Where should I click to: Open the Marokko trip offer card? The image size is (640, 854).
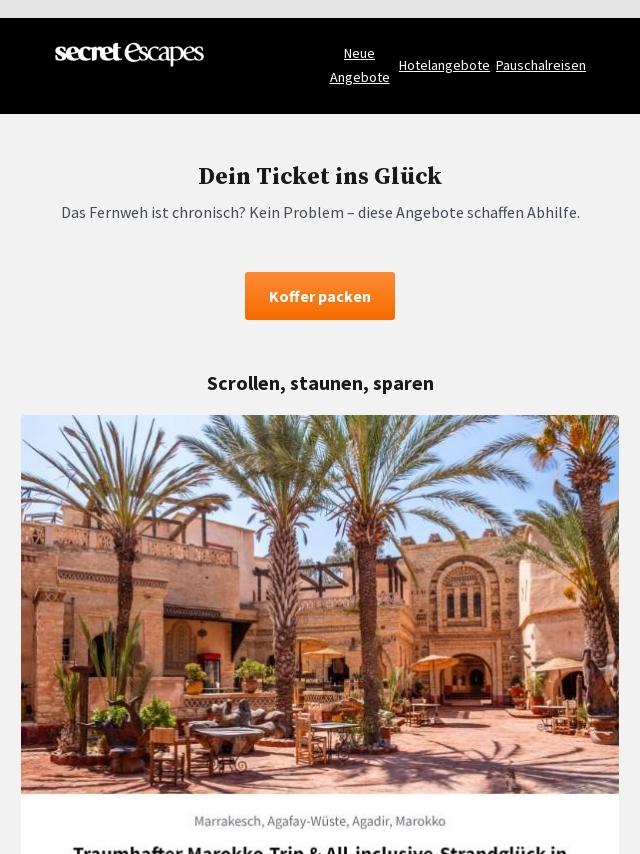pos(320,635)
